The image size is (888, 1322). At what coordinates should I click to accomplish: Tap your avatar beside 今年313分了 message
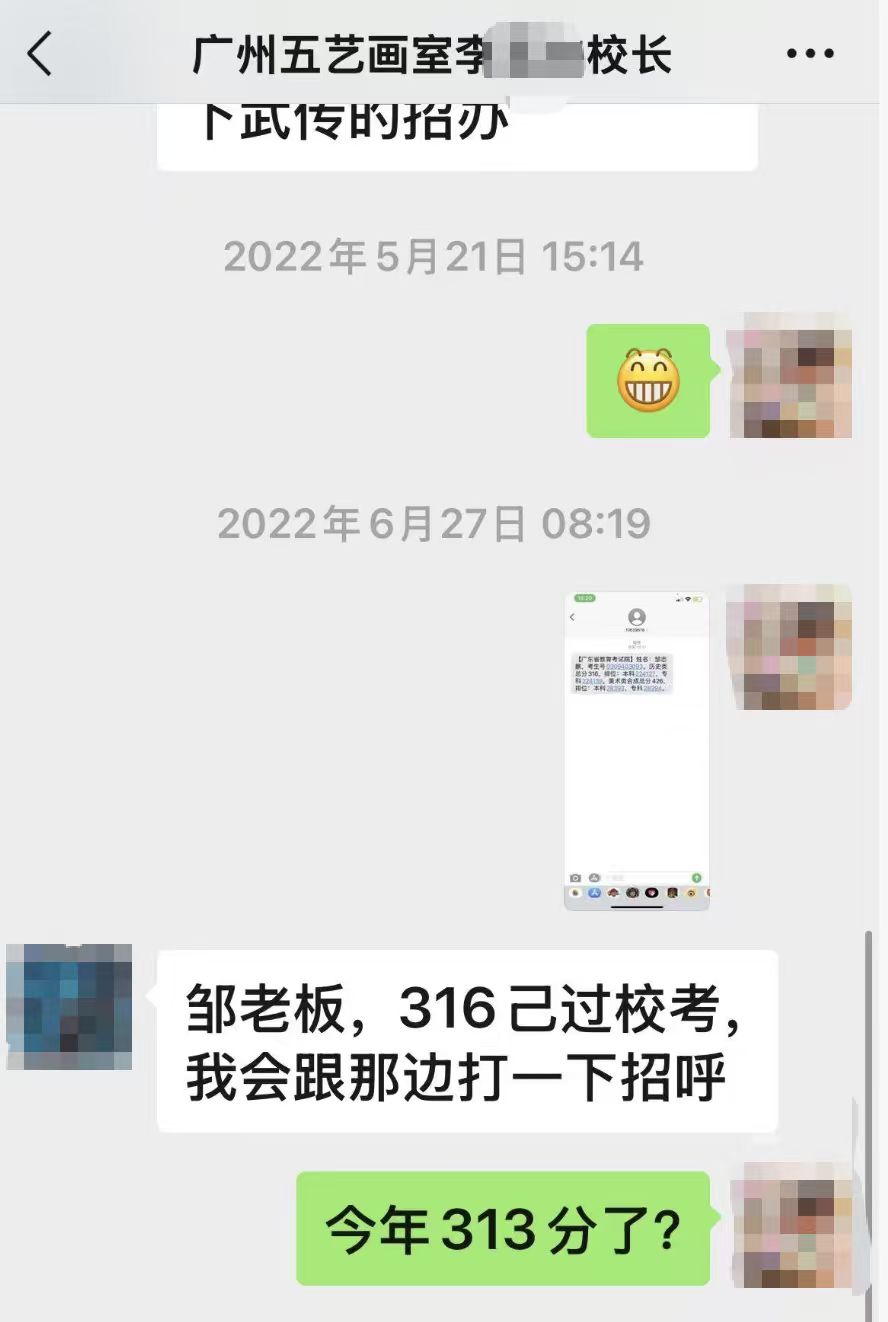(791, 1226)
